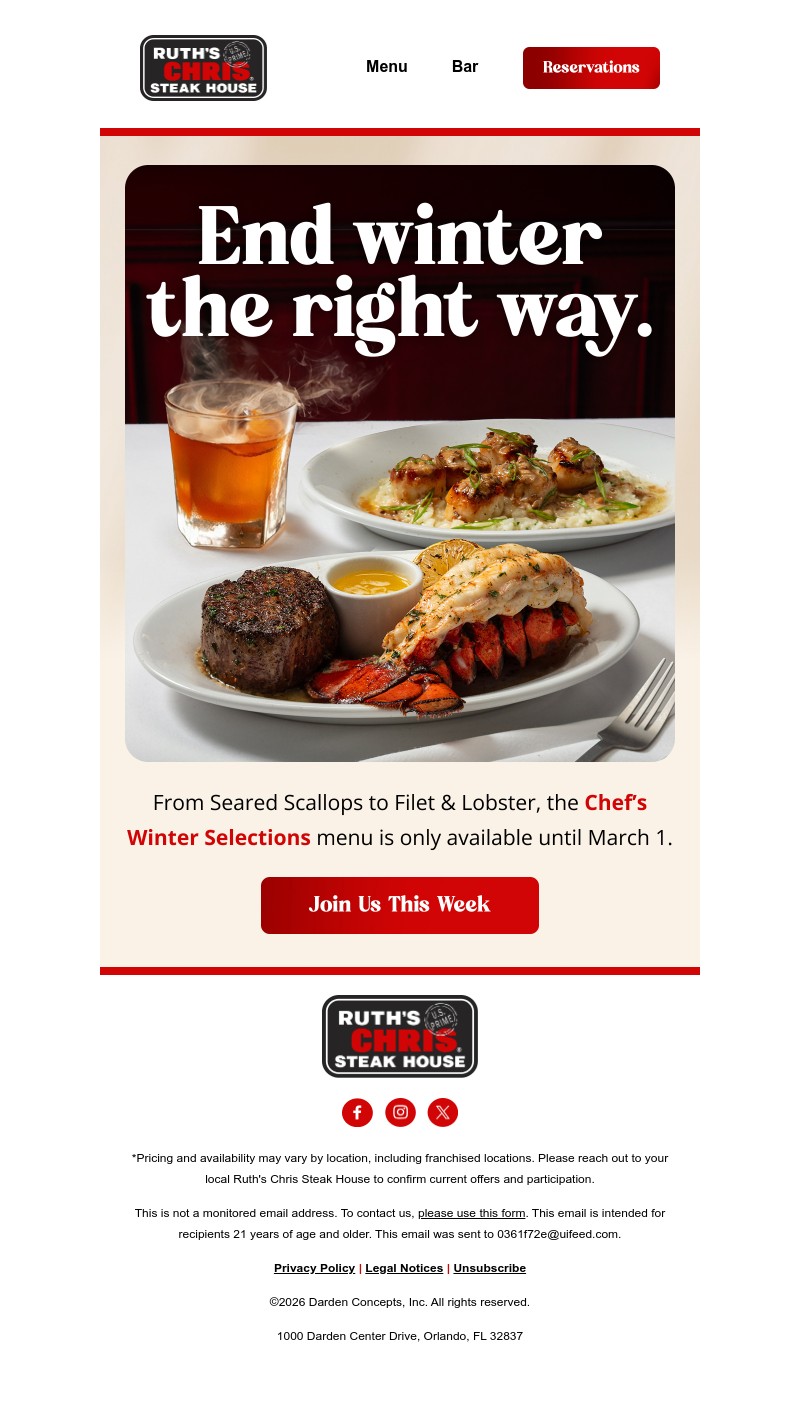This screenshot has height=1410, width=800.
Task: Tap Join Us This Week button
Action: coord(400,905)
